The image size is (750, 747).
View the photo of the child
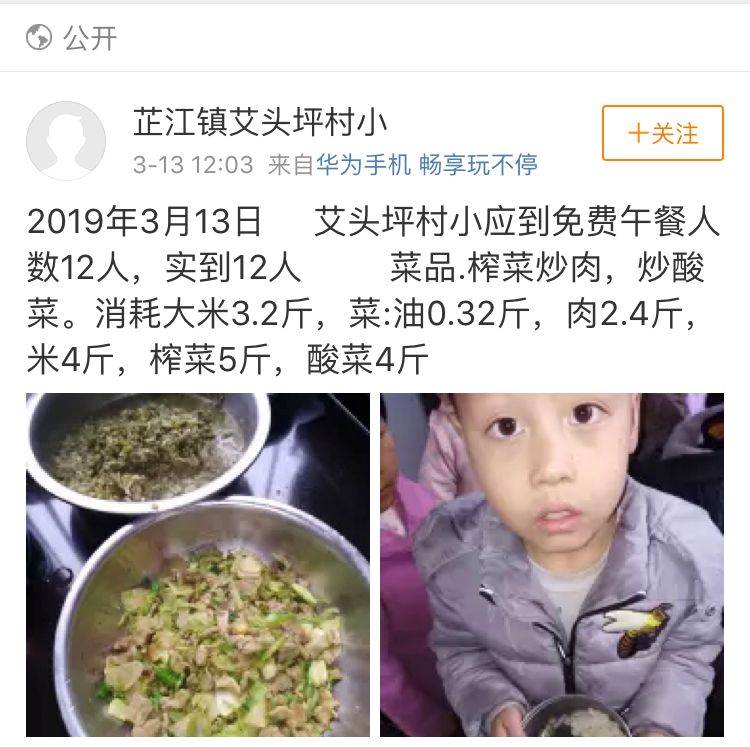click(x=551, y=565)
